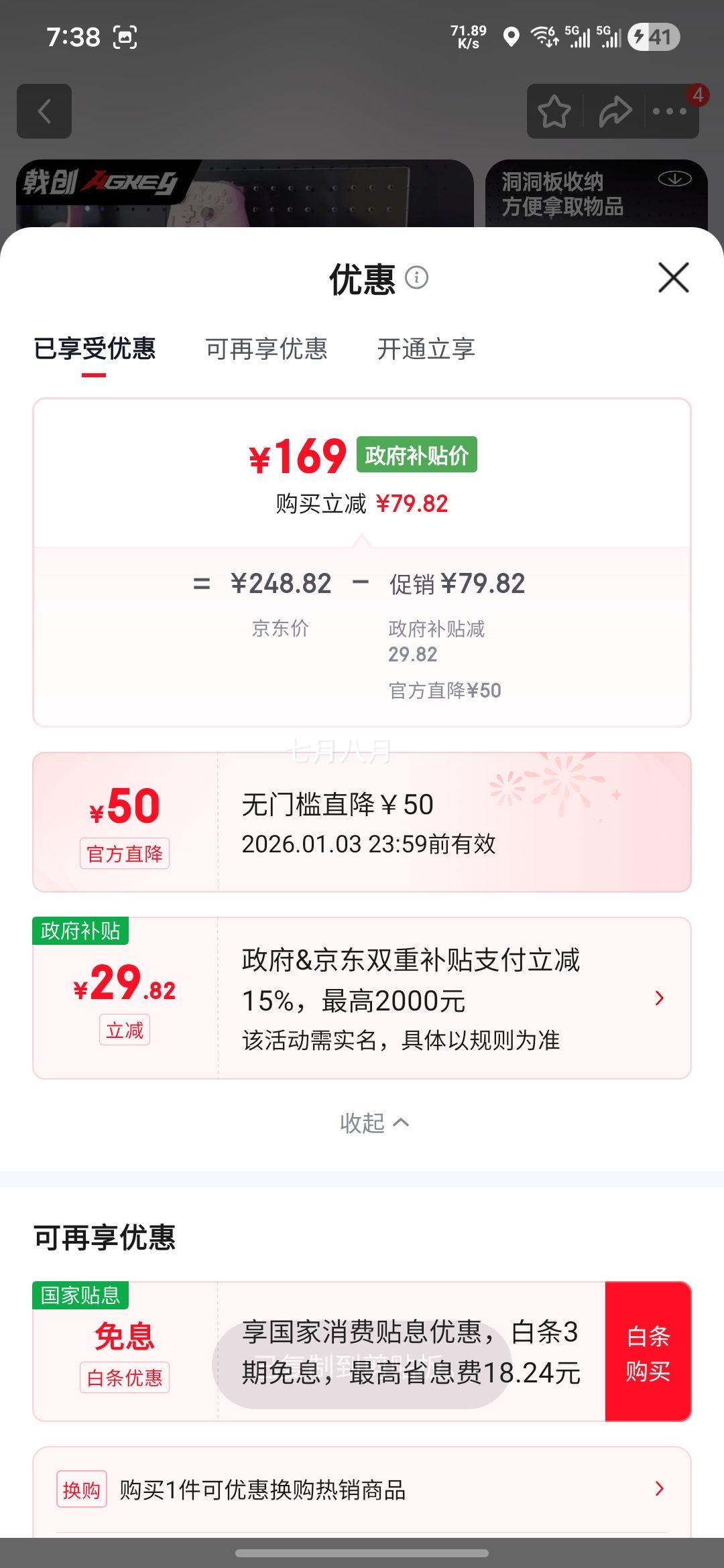Select the 已享受优惠 tab
This screenshot has height=1568, width=724.
(x=96, y=349)
